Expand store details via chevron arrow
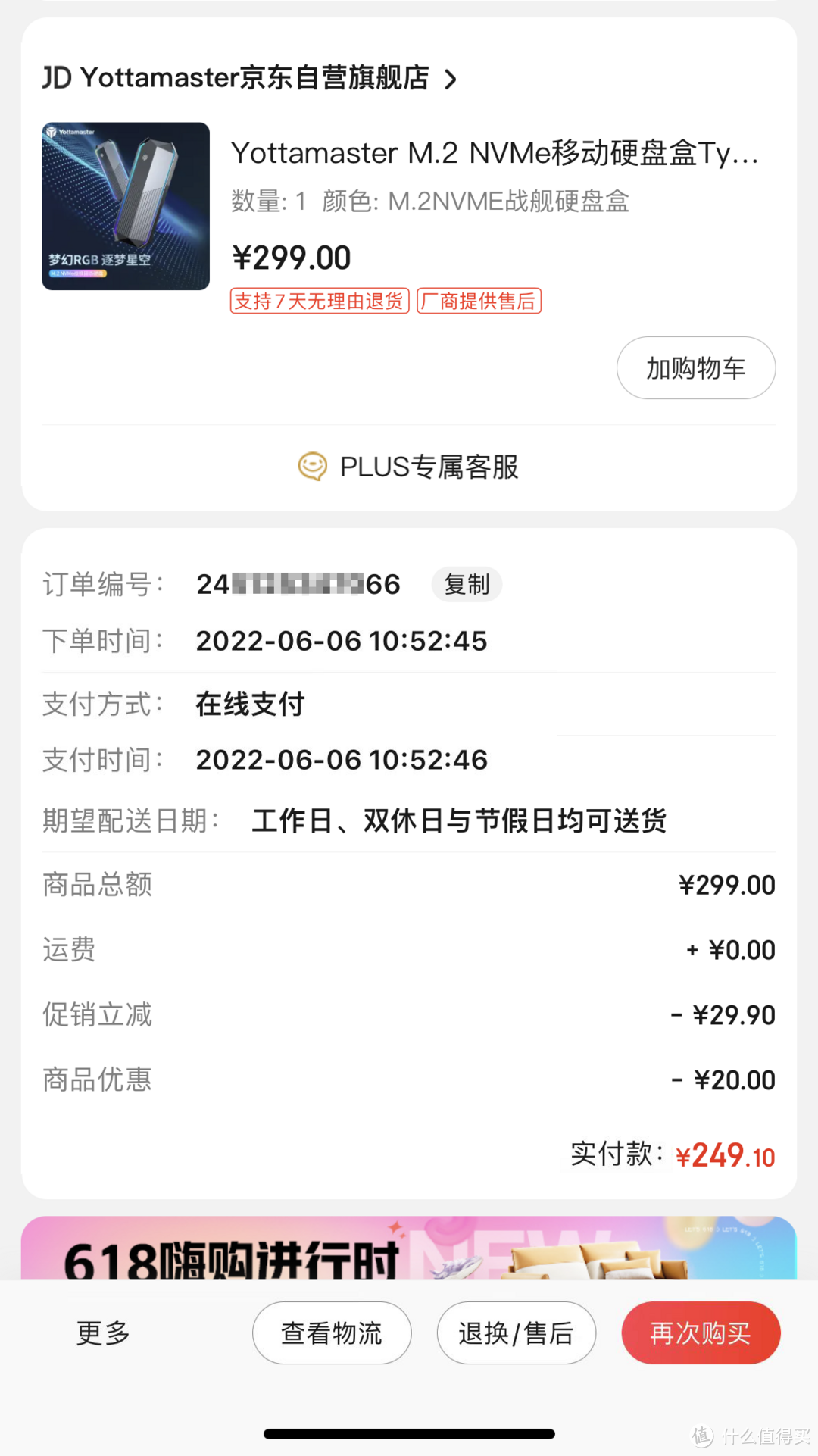 tap(452, 78)
